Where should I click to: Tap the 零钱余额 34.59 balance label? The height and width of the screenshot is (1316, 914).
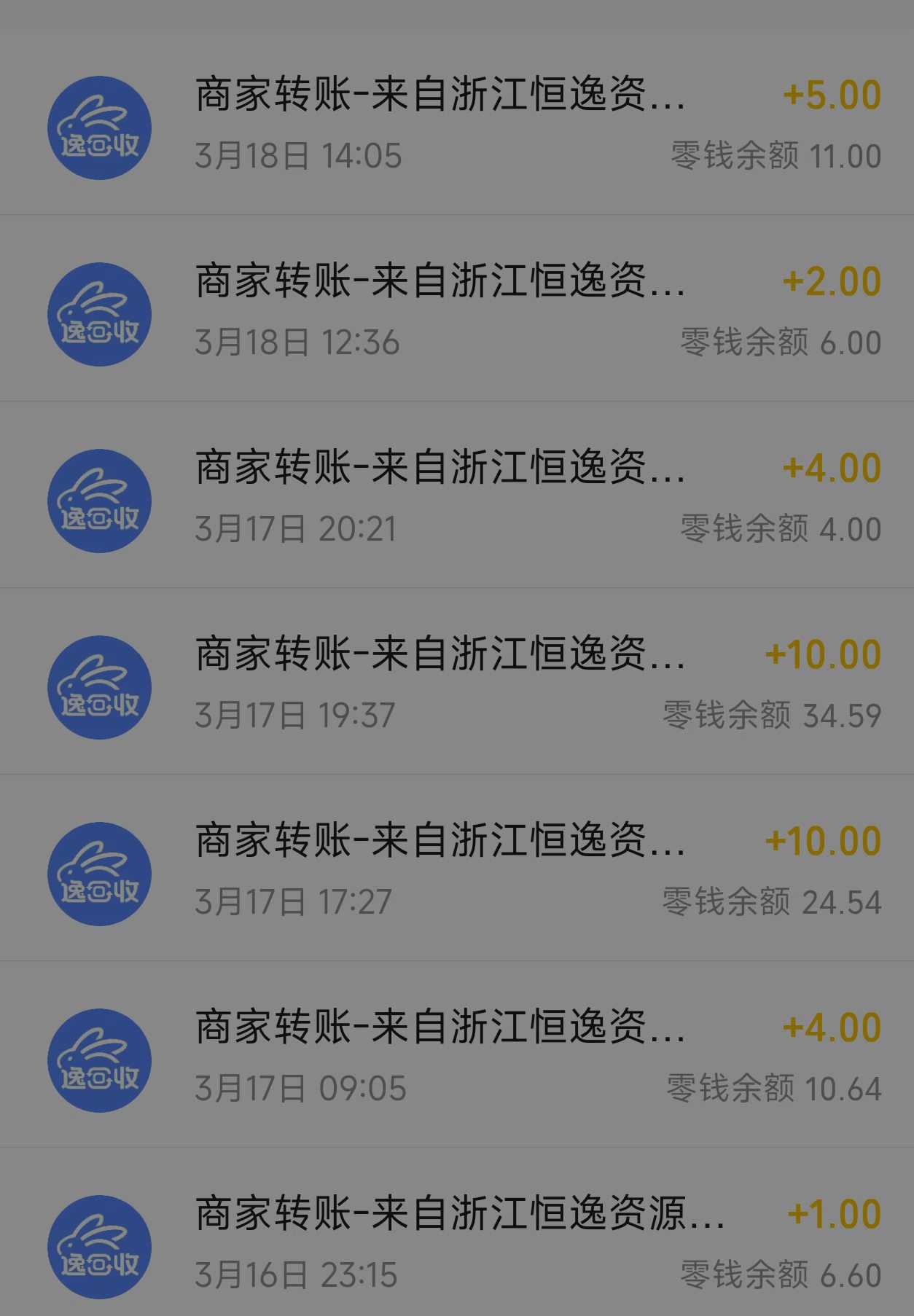point(773,716)
